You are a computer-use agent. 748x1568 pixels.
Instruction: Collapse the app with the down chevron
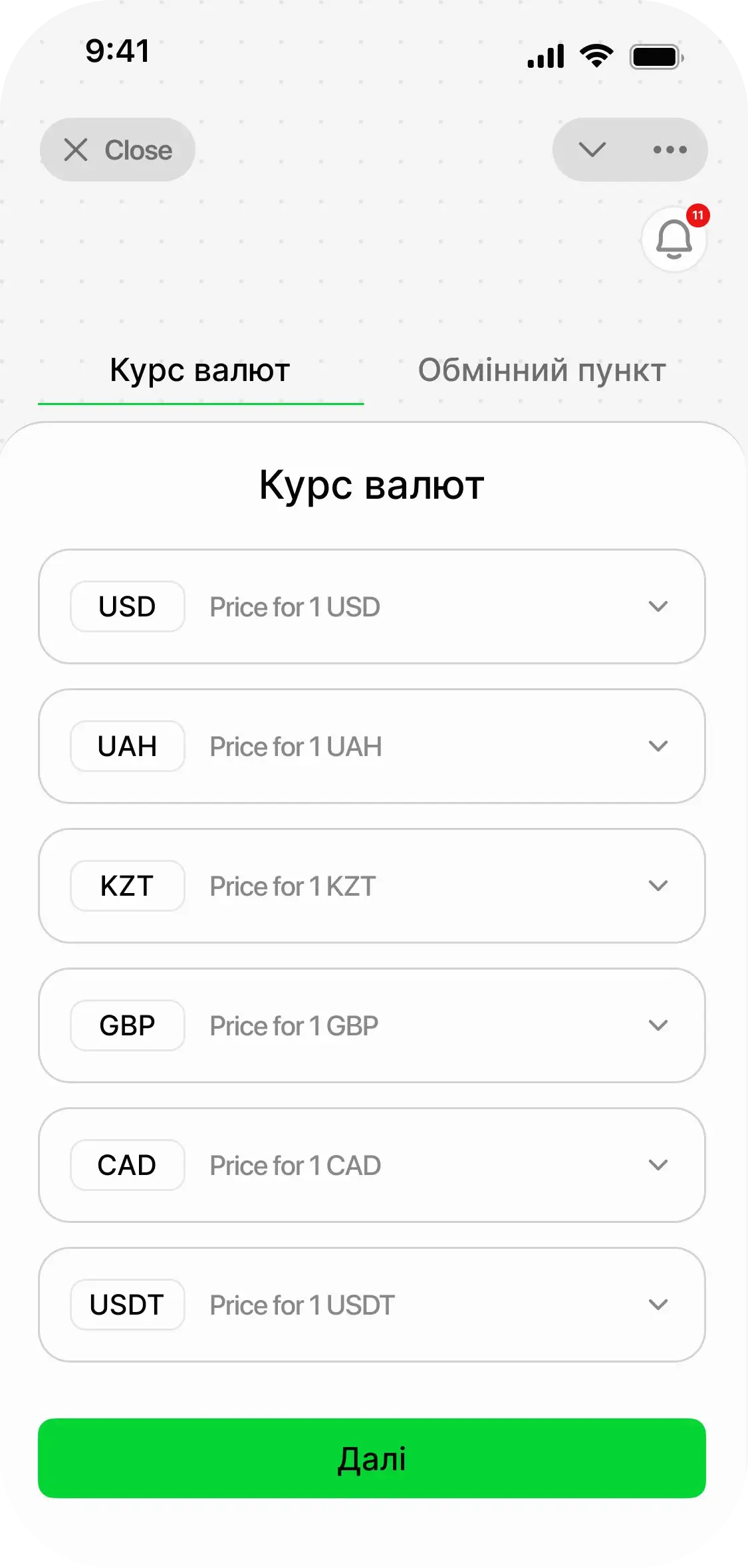pyautogui.click(x=592, y=150)
